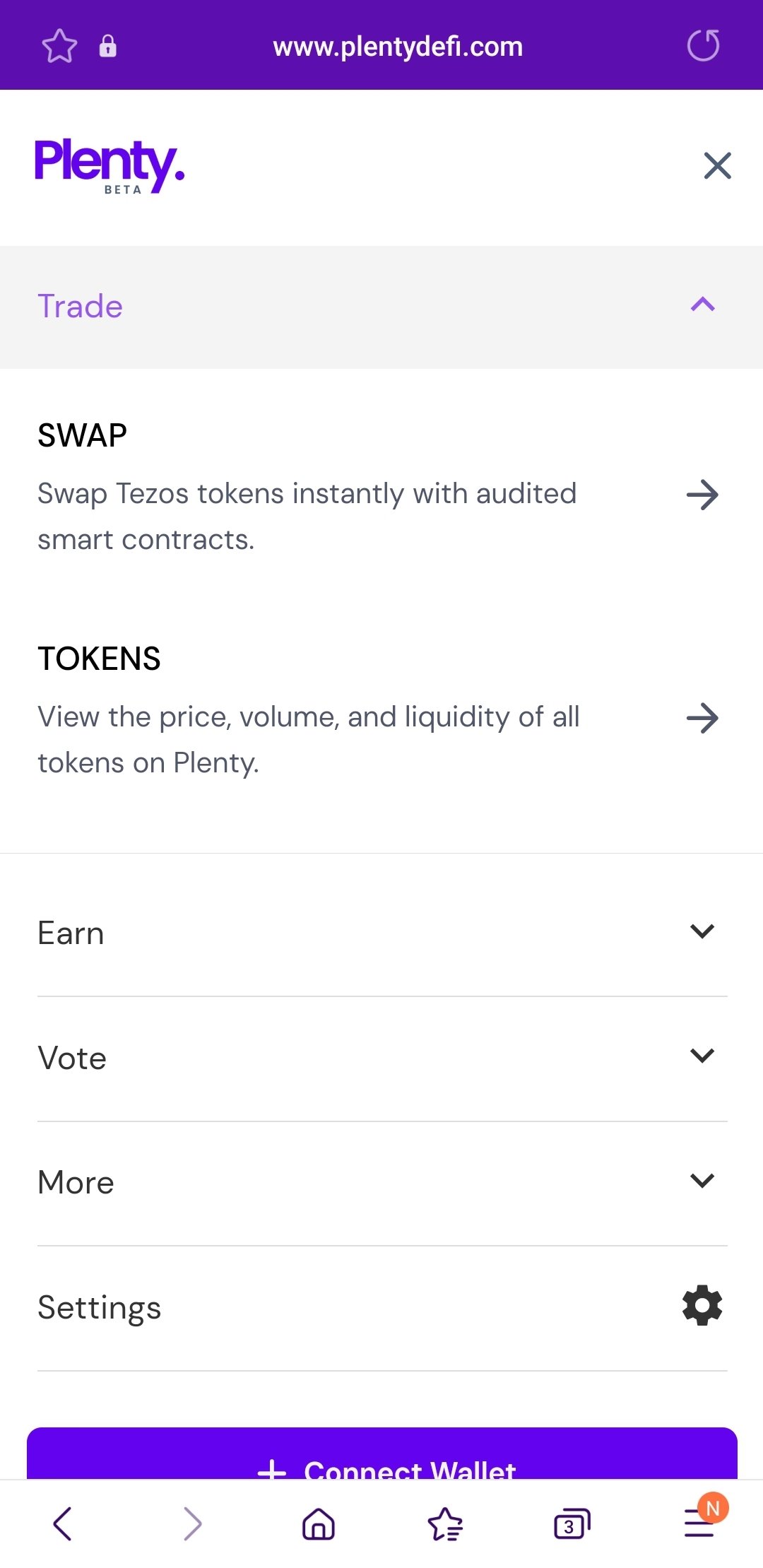This screenshot has width=763, height=1568.
Task: Close the Plenty navigation menu
Action: pos(717,166)
